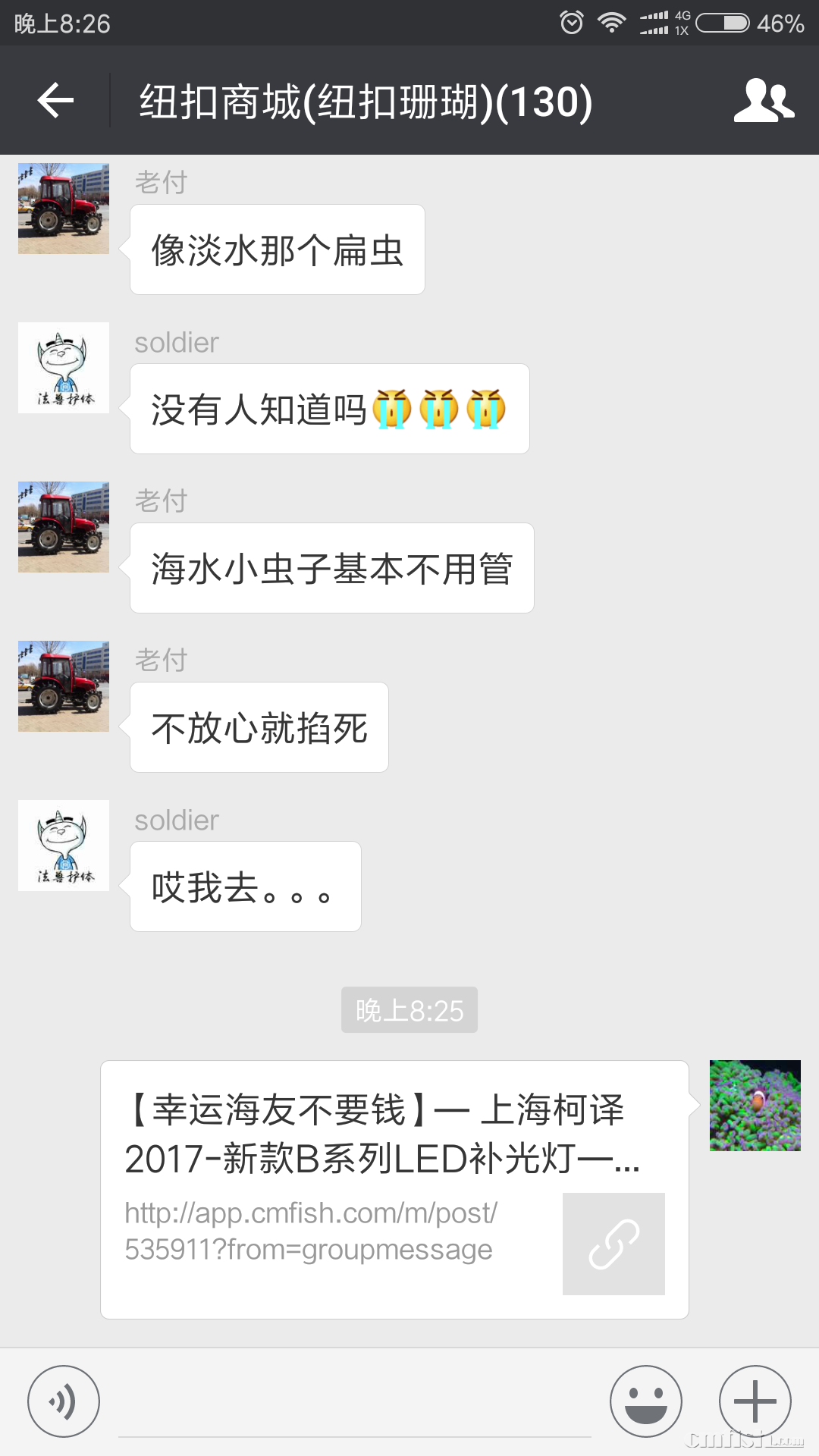View 老付's avatar beside 像淡水那个扁虫

point(64,209)
